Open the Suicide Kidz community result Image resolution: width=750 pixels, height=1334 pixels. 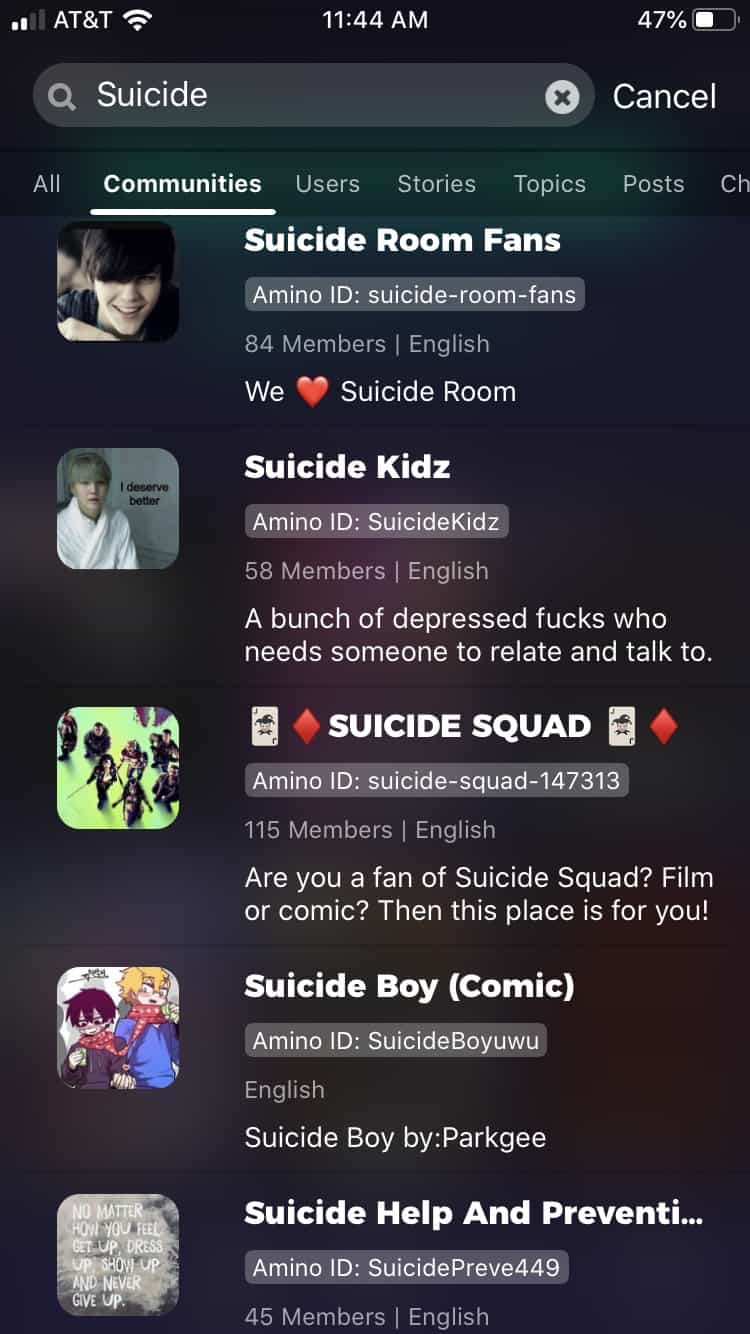[x=347, y=467]
